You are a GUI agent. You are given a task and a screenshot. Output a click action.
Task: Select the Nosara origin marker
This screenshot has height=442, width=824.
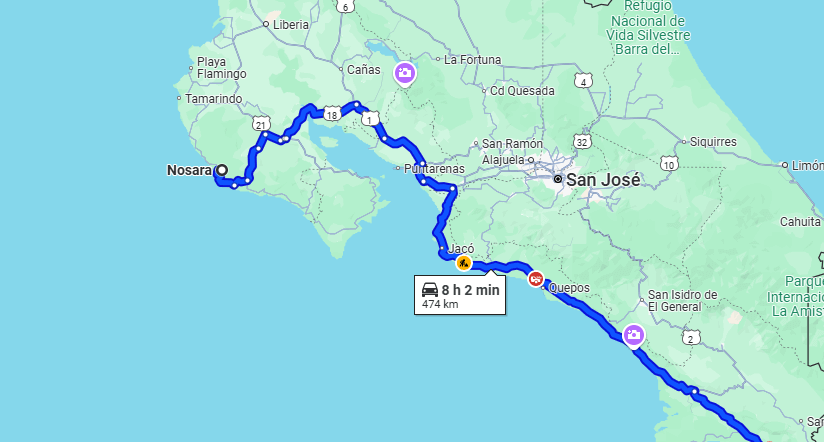click(x=221, y=170)
